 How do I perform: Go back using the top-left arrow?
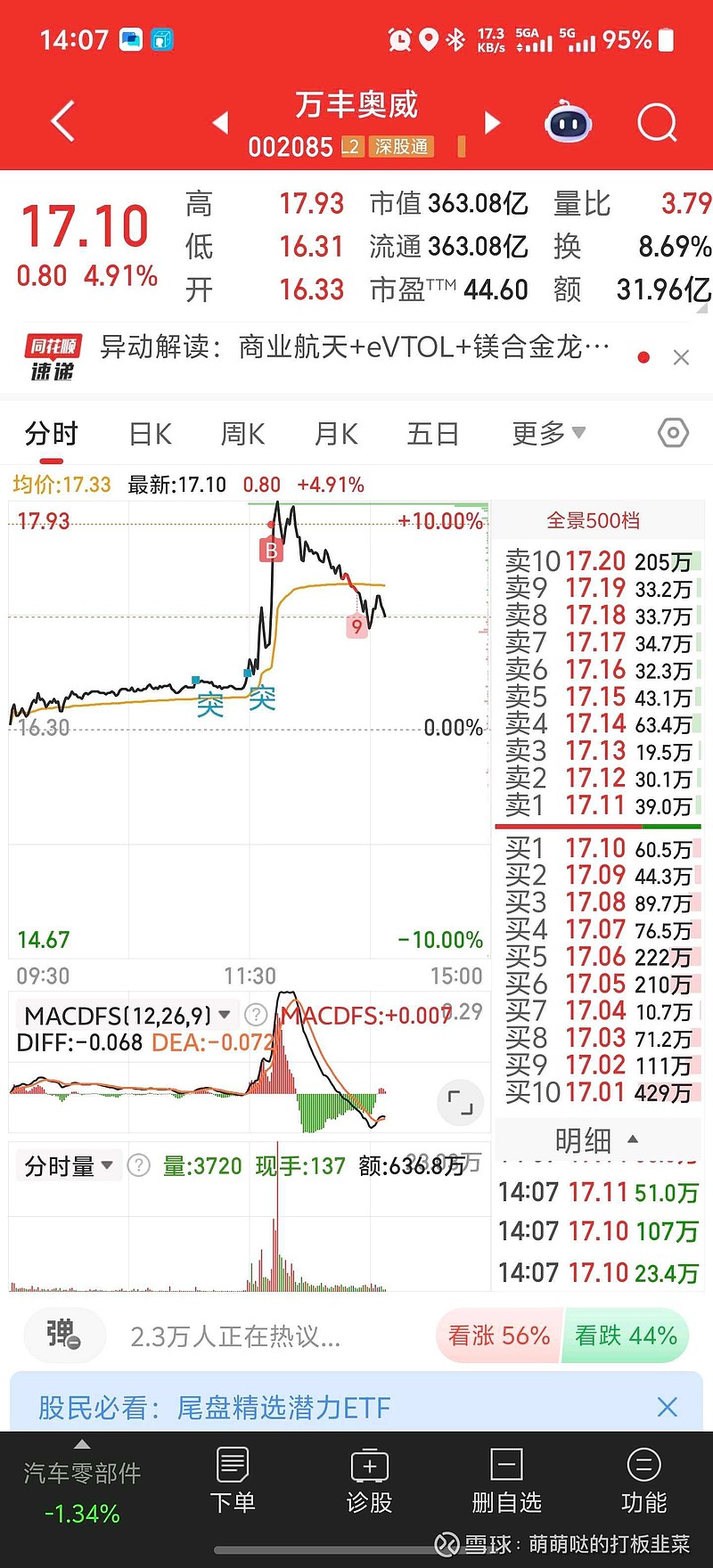pos(62,121)
